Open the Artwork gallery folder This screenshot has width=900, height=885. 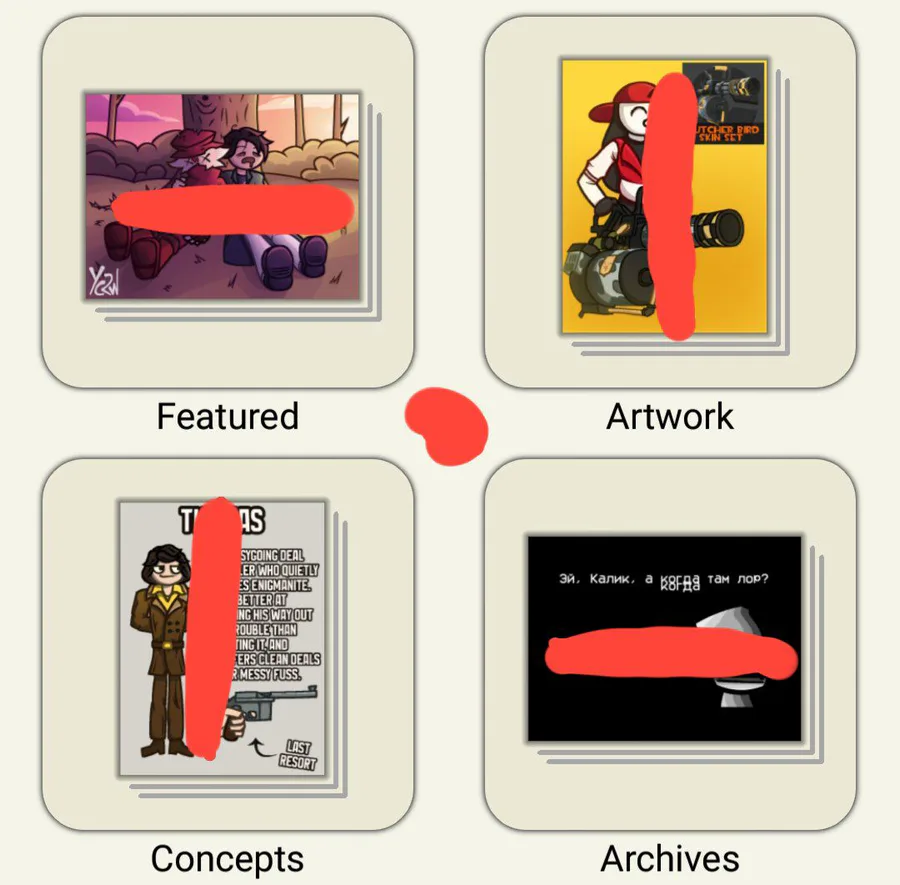pyautogui.click(x=670, y=203)
